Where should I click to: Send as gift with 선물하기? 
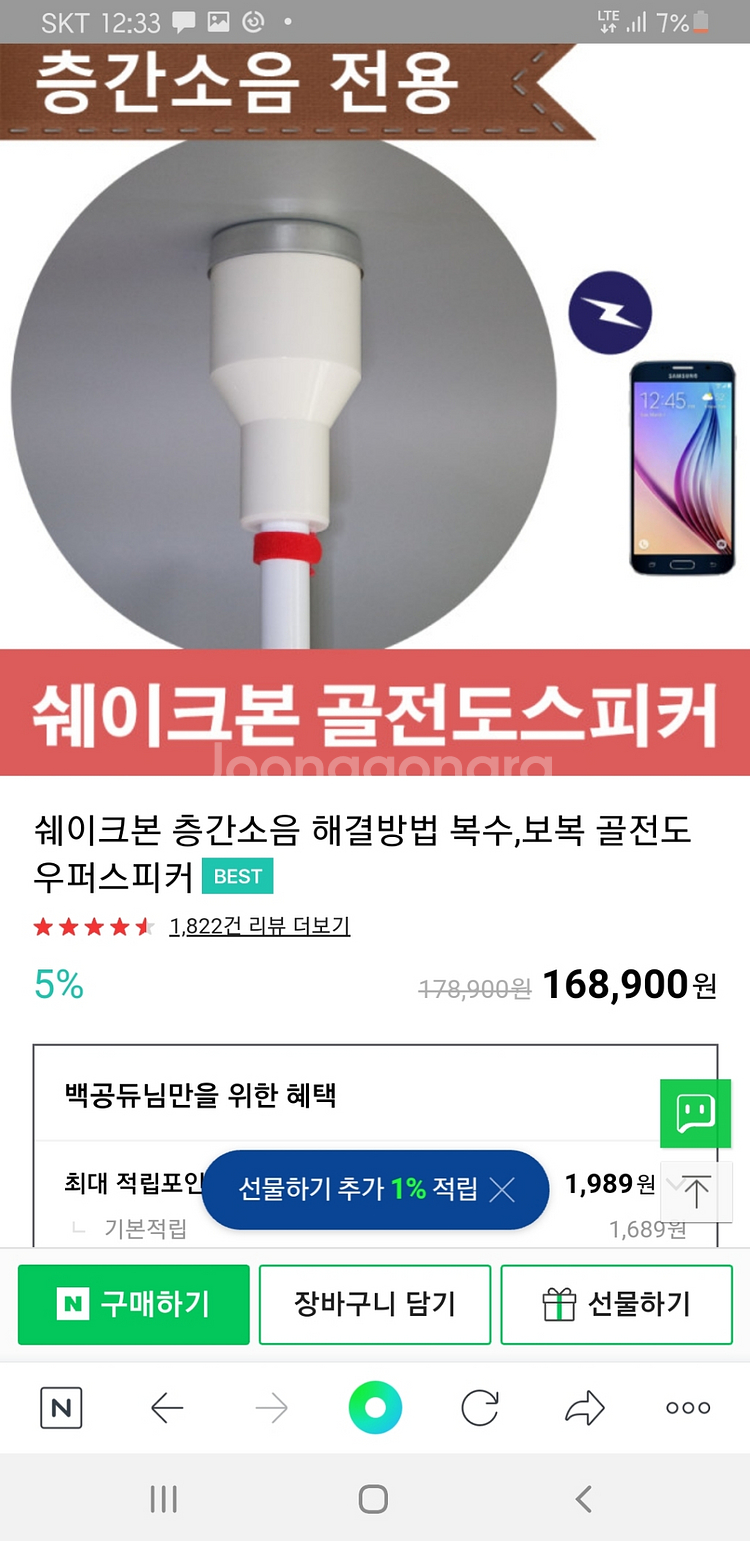(616, 1304)
